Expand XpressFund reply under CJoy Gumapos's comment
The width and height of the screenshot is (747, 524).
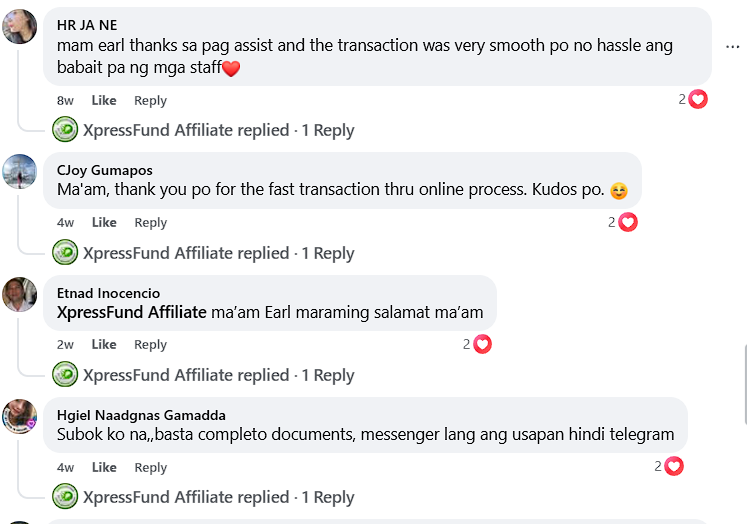218,253
